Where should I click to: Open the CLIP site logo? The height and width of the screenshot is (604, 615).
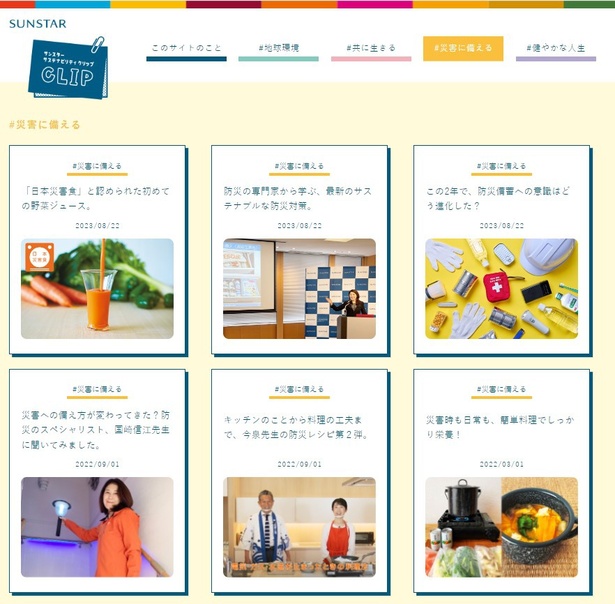67,69
